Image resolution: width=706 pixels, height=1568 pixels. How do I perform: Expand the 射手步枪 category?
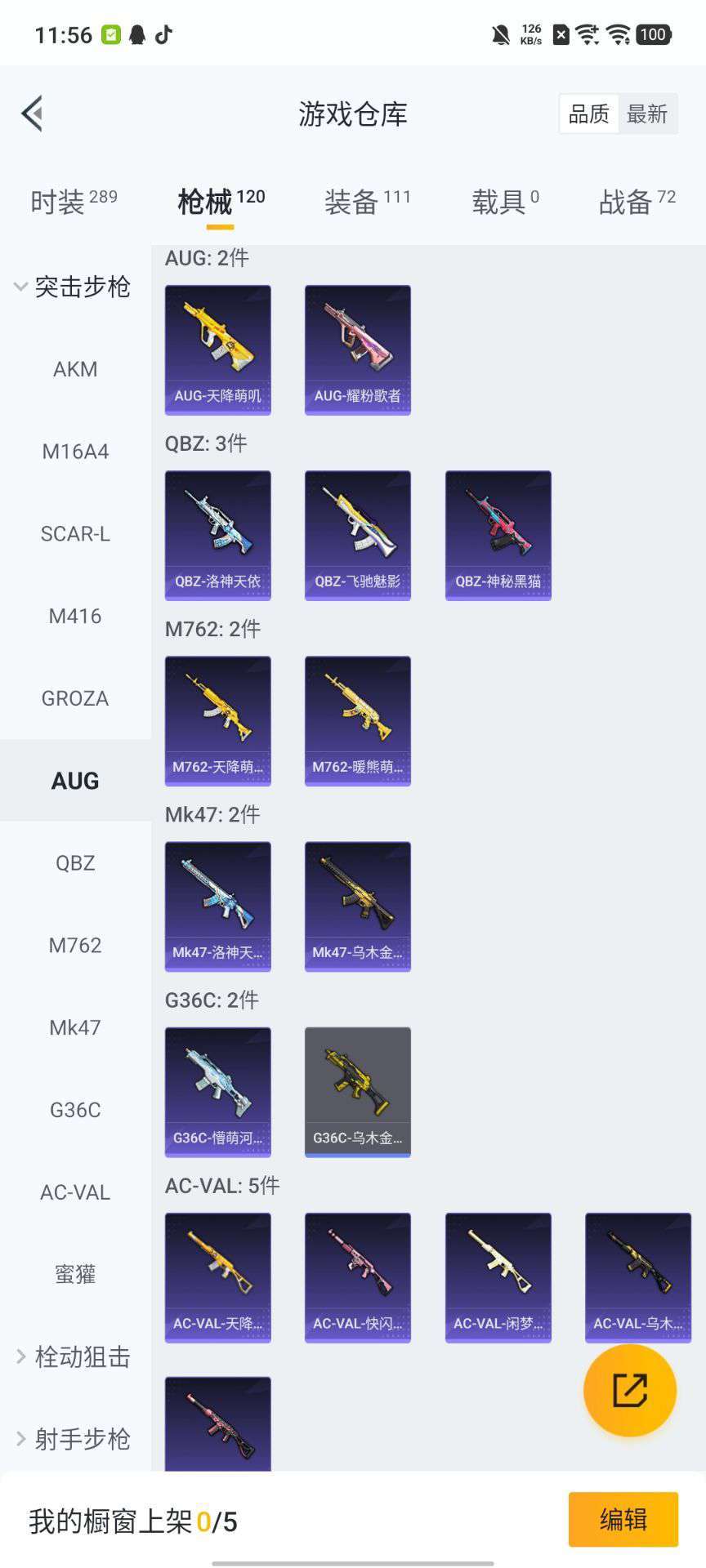[74, 1439]
